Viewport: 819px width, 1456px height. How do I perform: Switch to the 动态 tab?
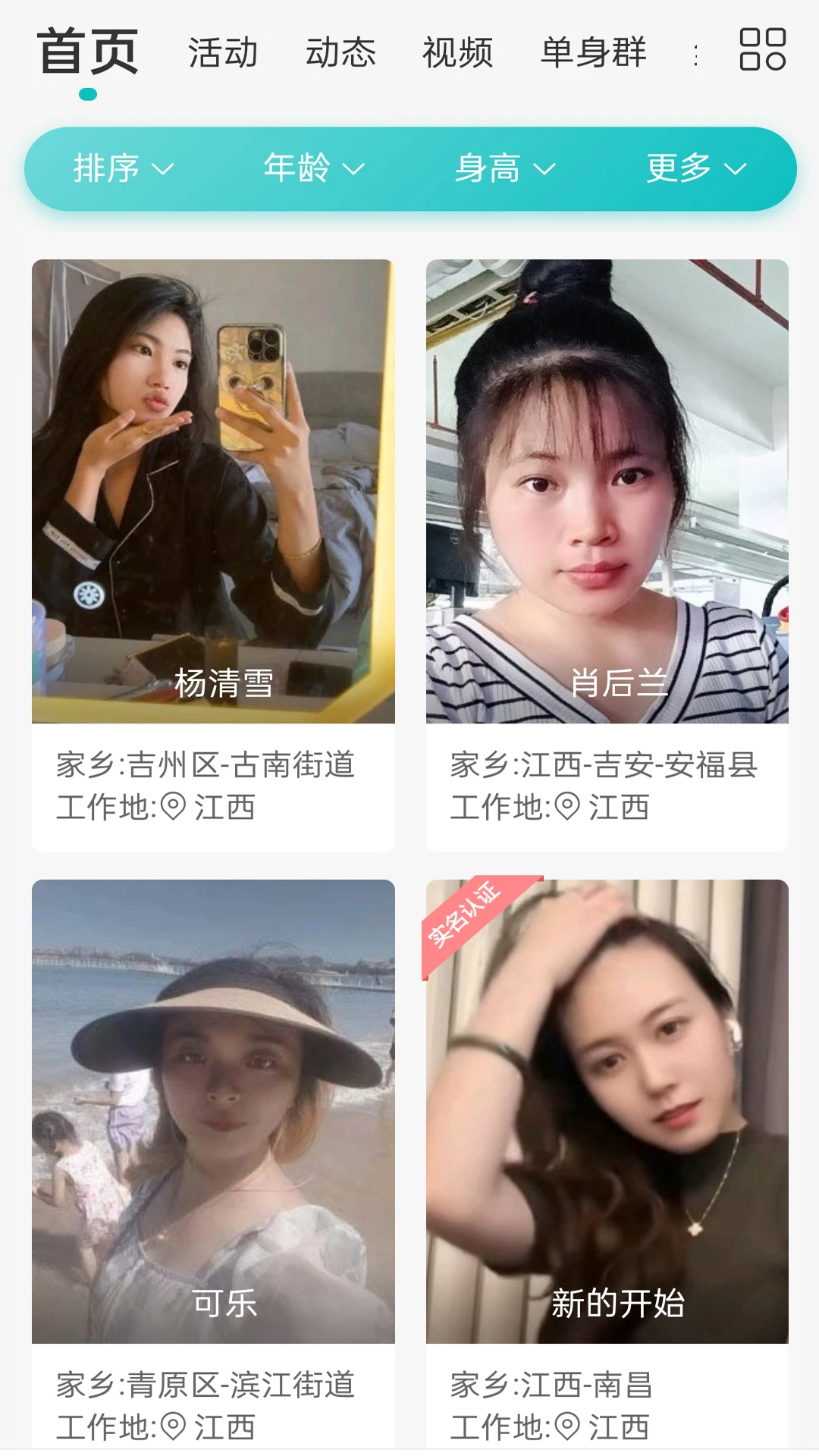(340, 53)
